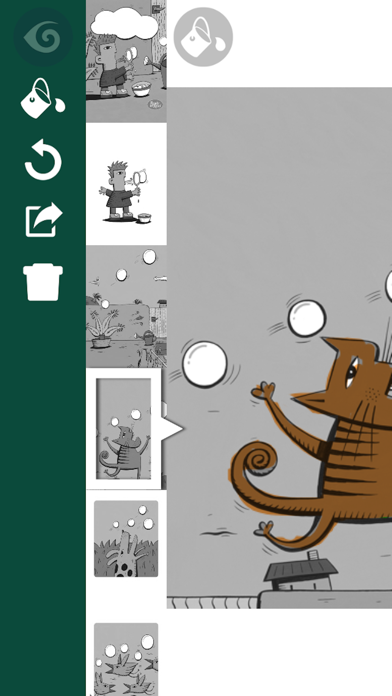This screenshot has width=392, height=696.
Task: Open the spotted tree with bubbles thumbnail
Action: [x=126, y=539]
